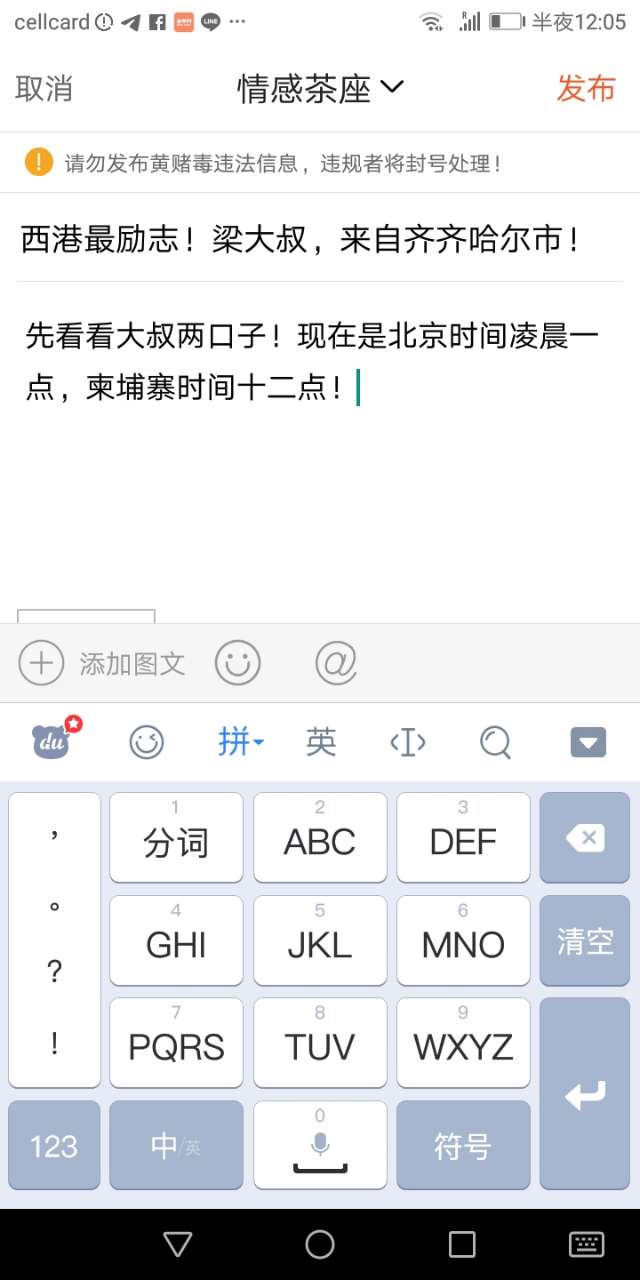Image resolution: width=640 pixels, height=1280 pixels.
Task: Open the 情感茶座 forum dropdown
Action: (x=320, y=89)
